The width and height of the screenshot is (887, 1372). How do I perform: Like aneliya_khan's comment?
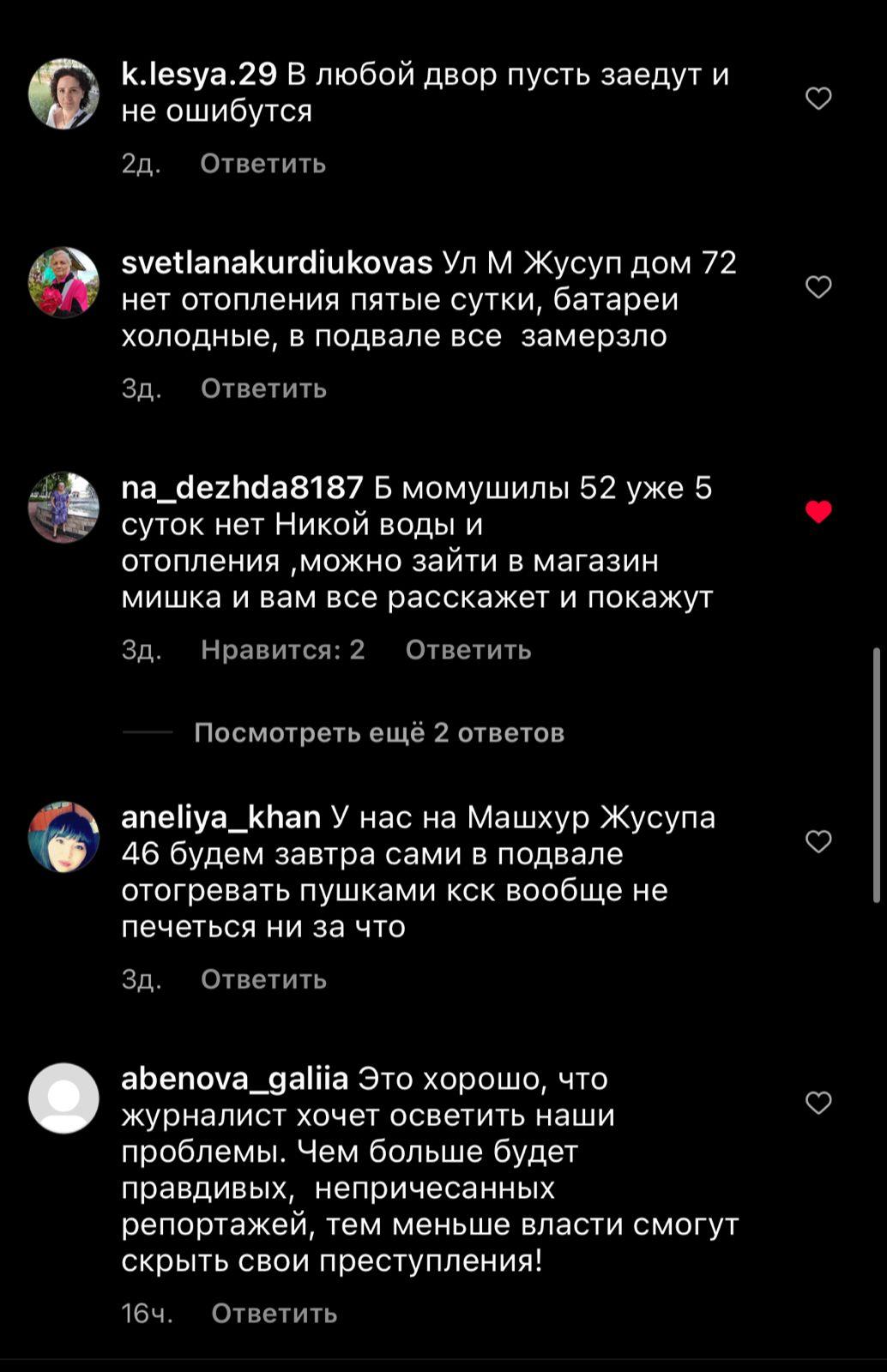coord(818,841)
